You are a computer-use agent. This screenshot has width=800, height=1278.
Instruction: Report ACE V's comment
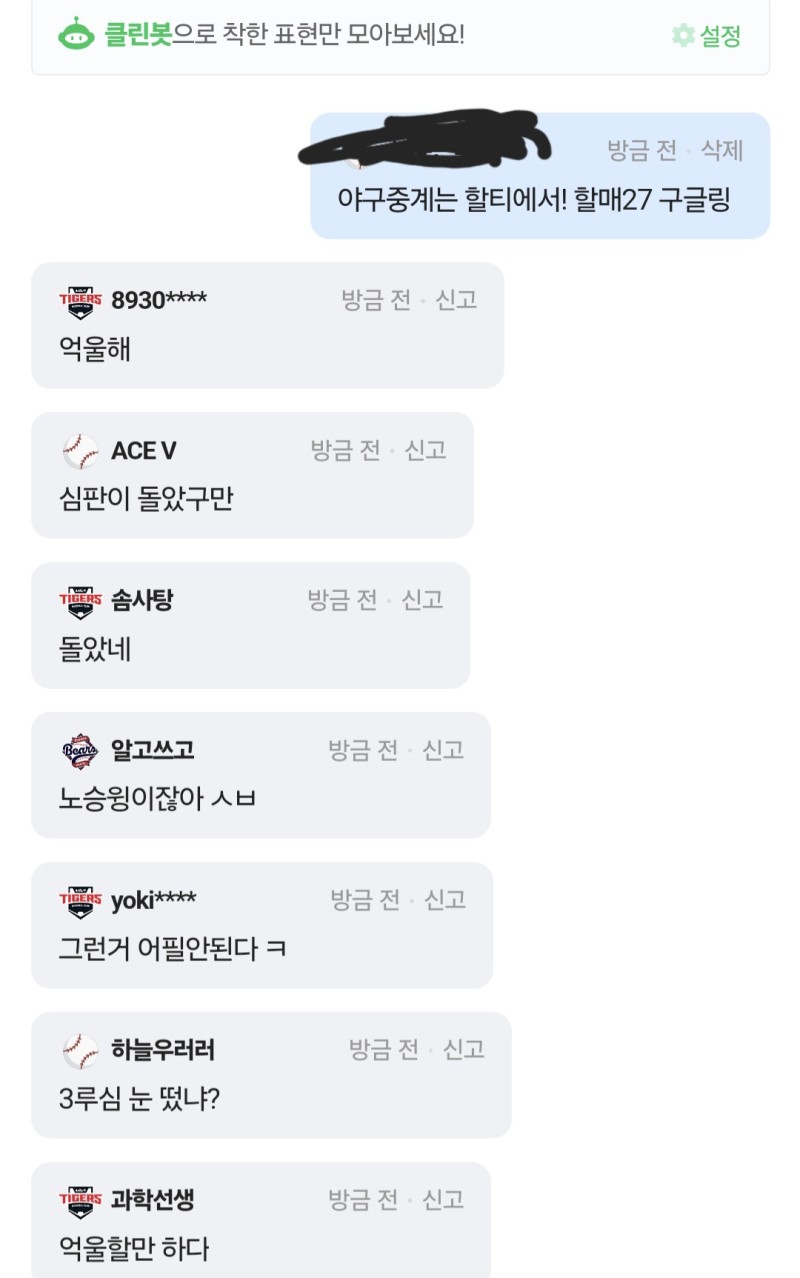click(425, 449)
